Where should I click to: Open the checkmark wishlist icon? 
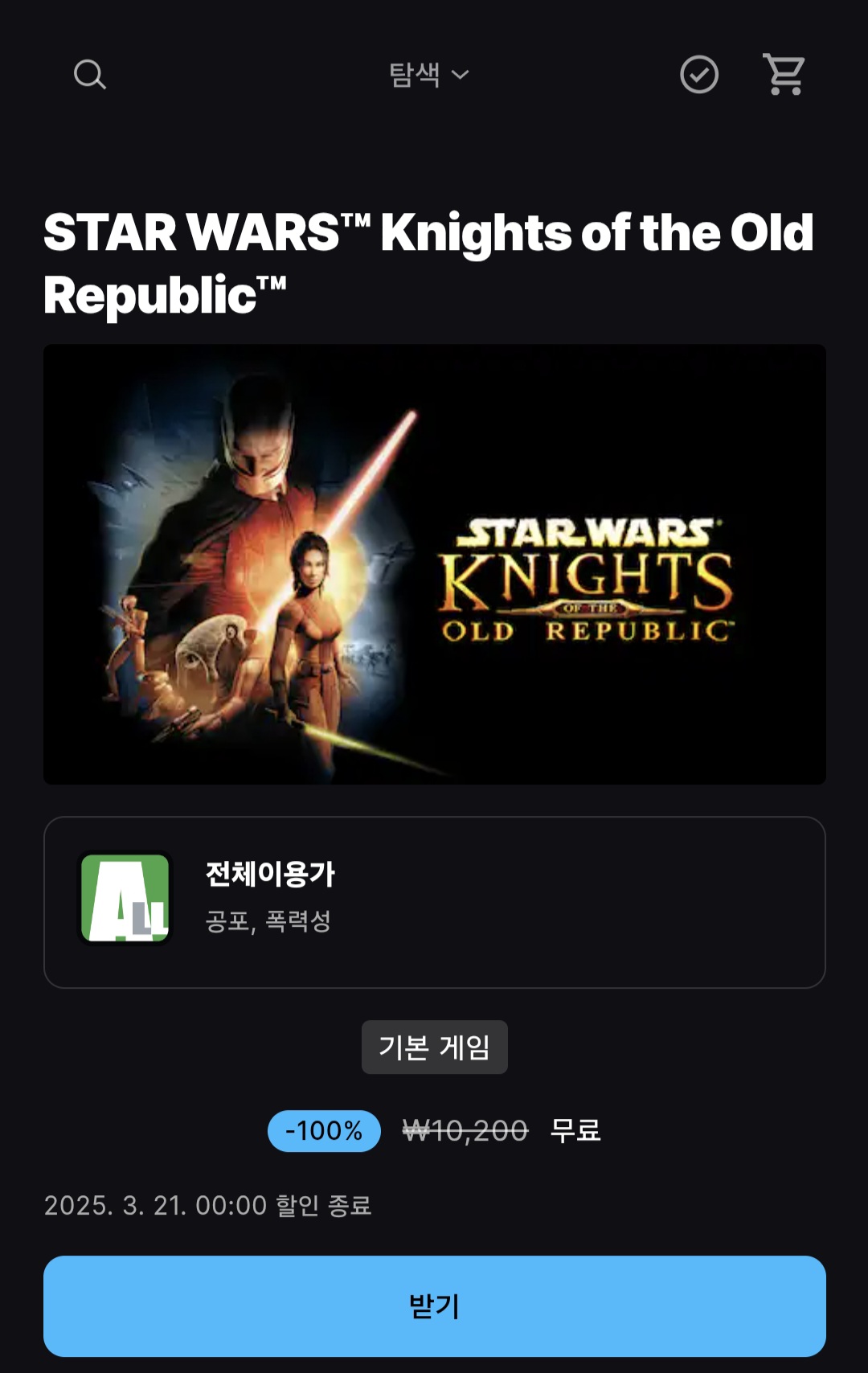click(698, 75)
